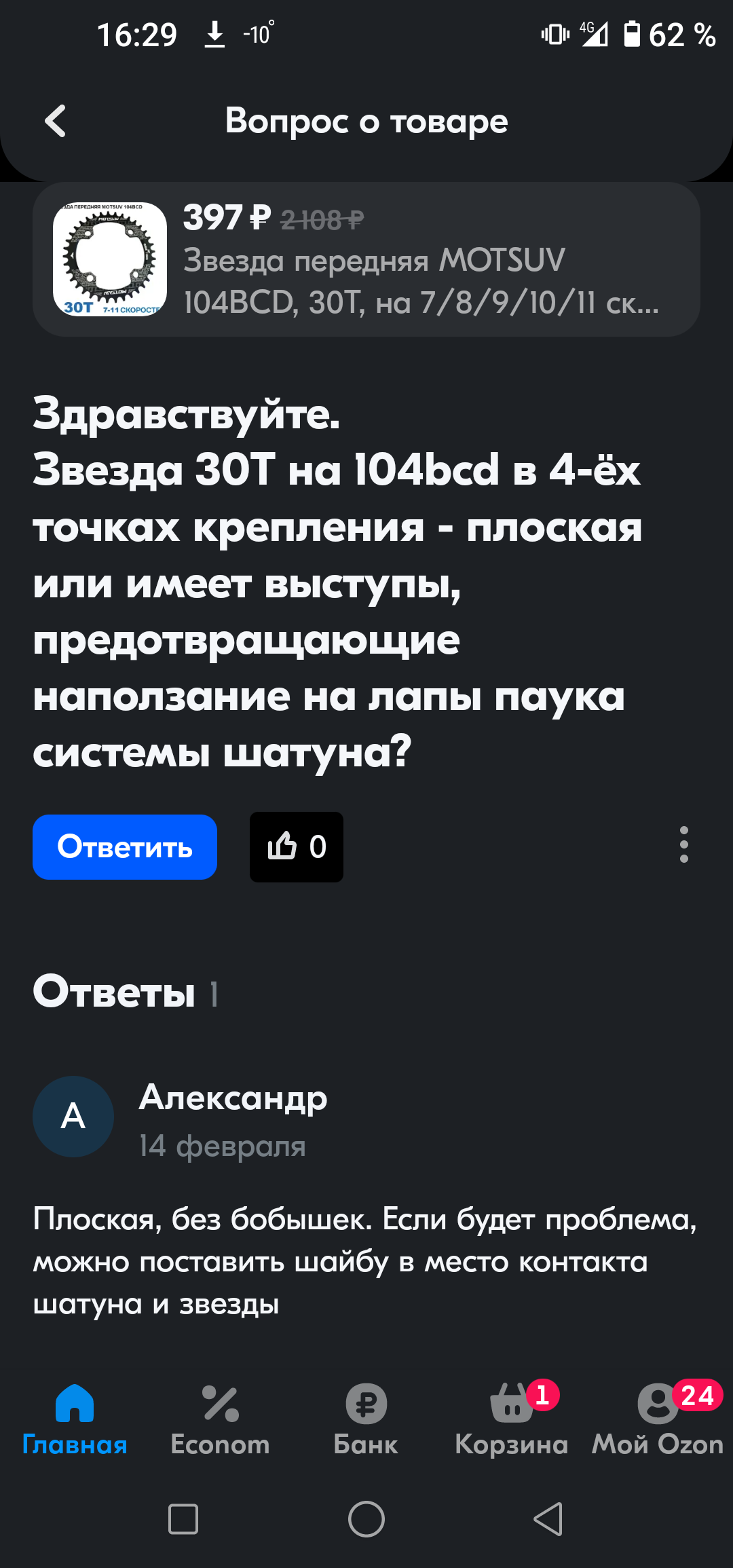Like the question with the thumbs-up

point(297,846)
